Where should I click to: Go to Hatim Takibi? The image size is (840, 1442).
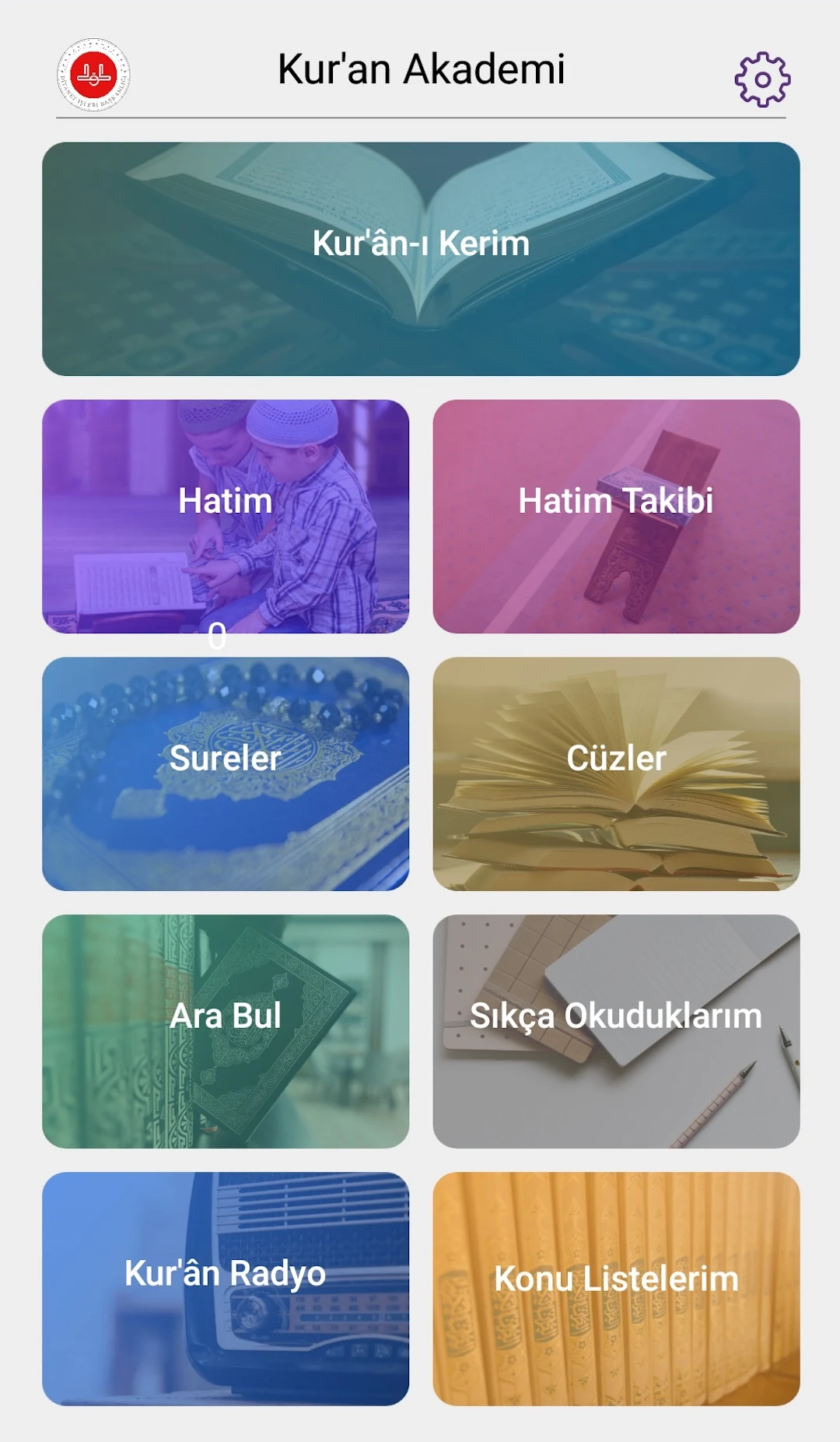pyautogui.click(x=616, y=517)
